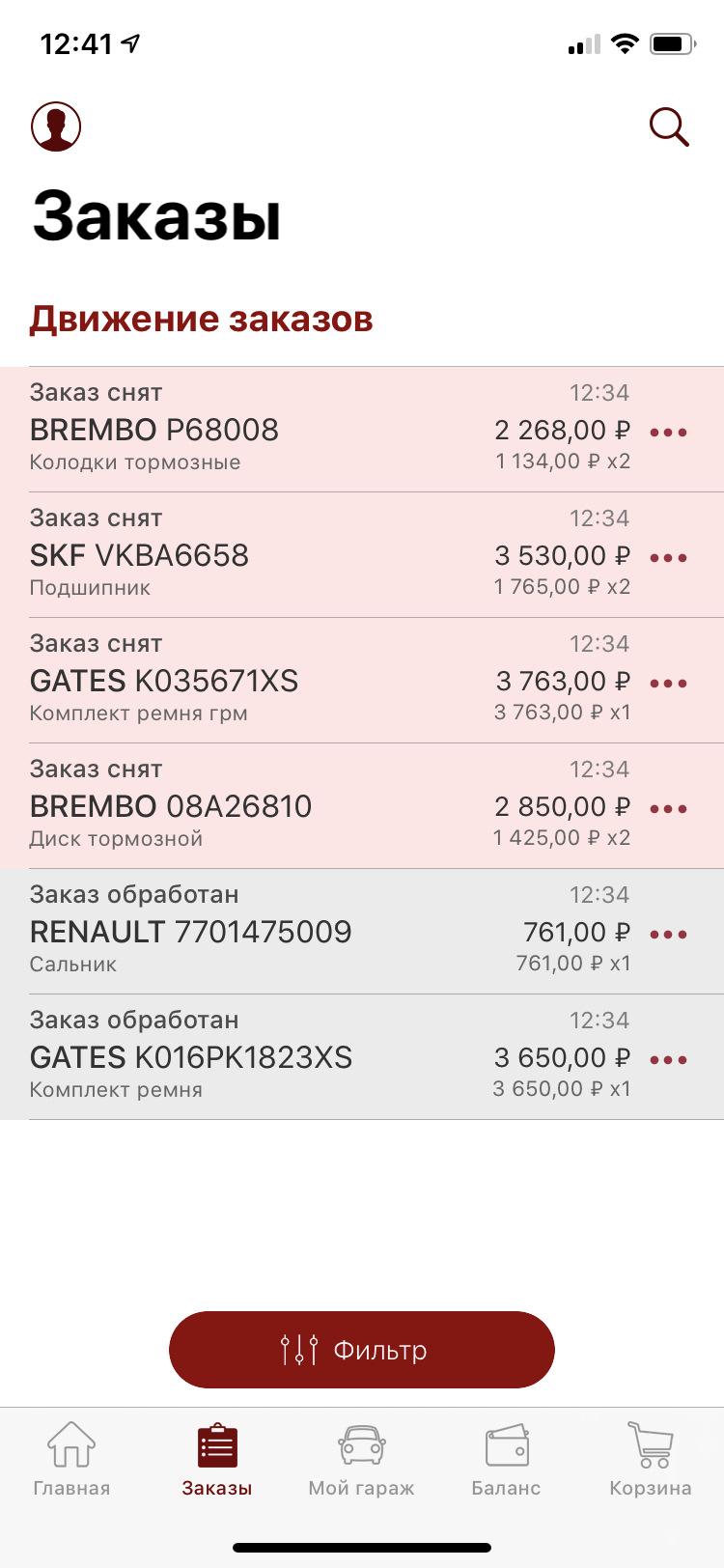Screen dimensions: 724x1568
Task: Open the GATES K016PK1823XS order
Action: (290, 1057)
